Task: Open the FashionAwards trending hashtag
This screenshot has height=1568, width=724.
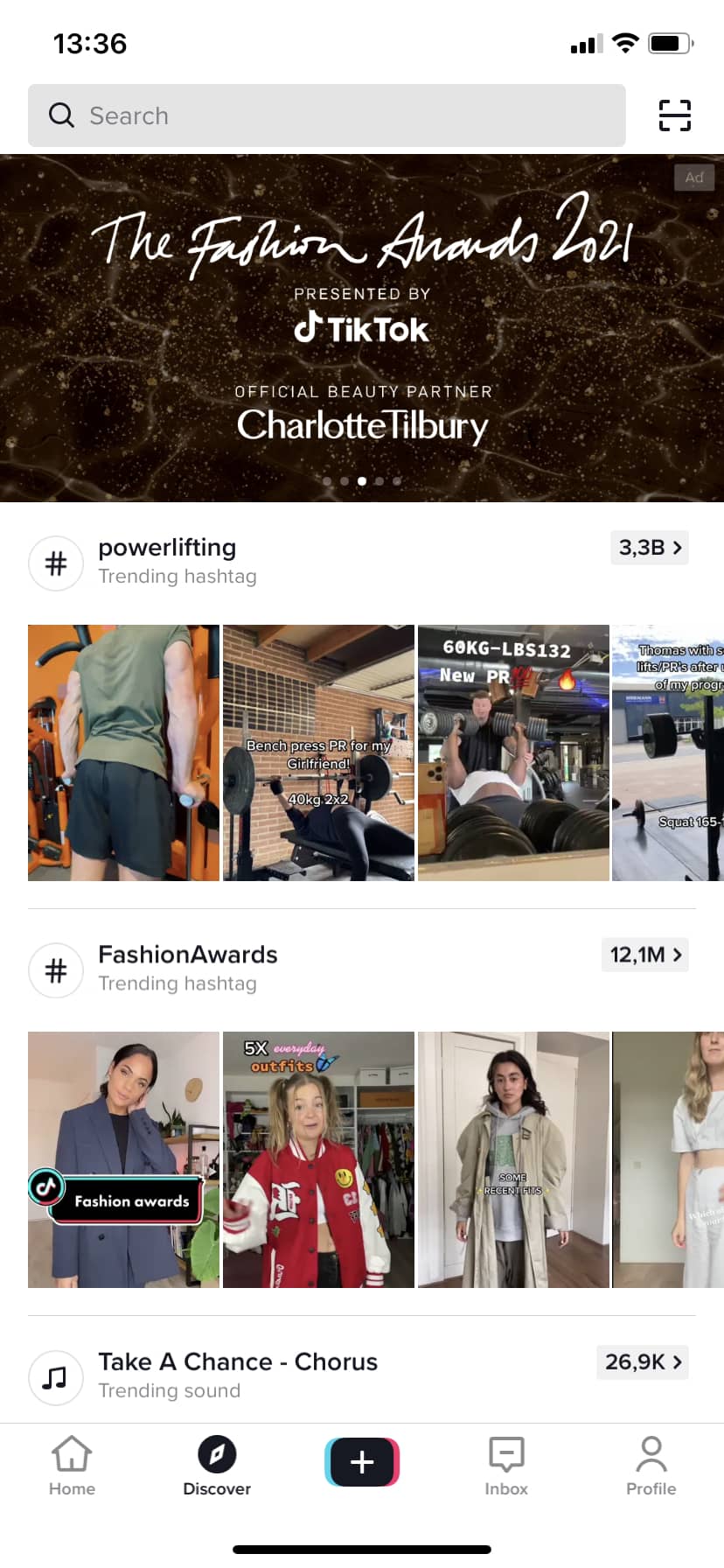Action: click(x=187, y=967)
